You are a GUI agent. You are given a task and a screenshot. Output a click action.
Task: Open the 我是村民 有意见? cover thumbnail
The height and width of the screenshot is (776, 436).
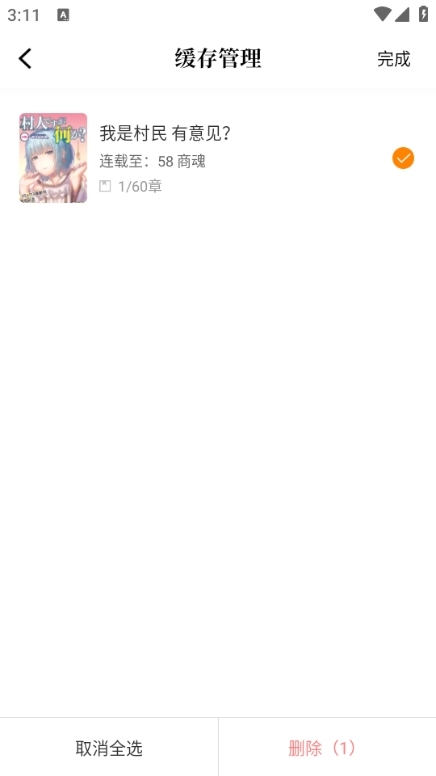coord(53,158)
